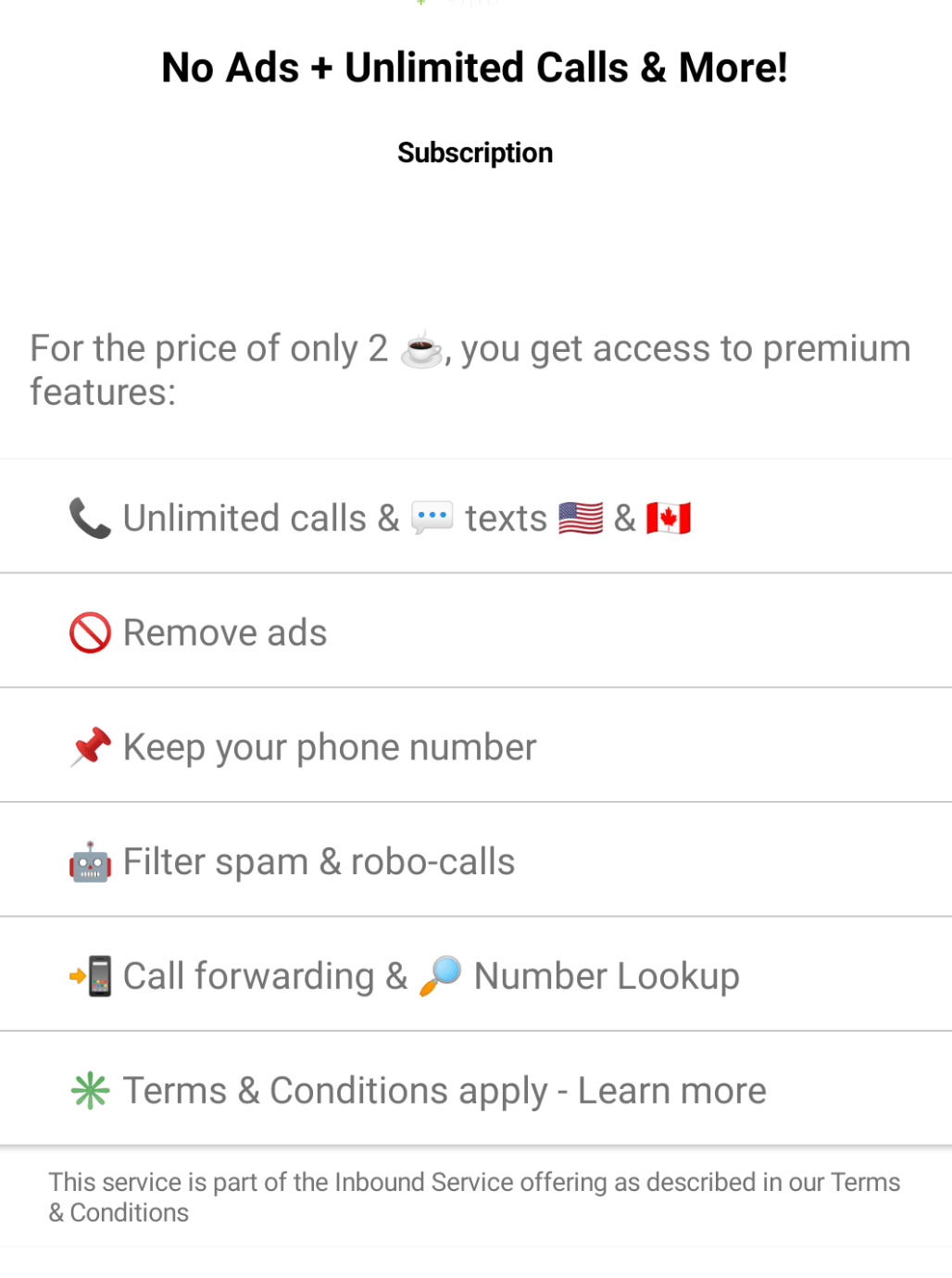Select the Keep your phone number row
Screen dimensions: 952x1278
pos(474,745)
